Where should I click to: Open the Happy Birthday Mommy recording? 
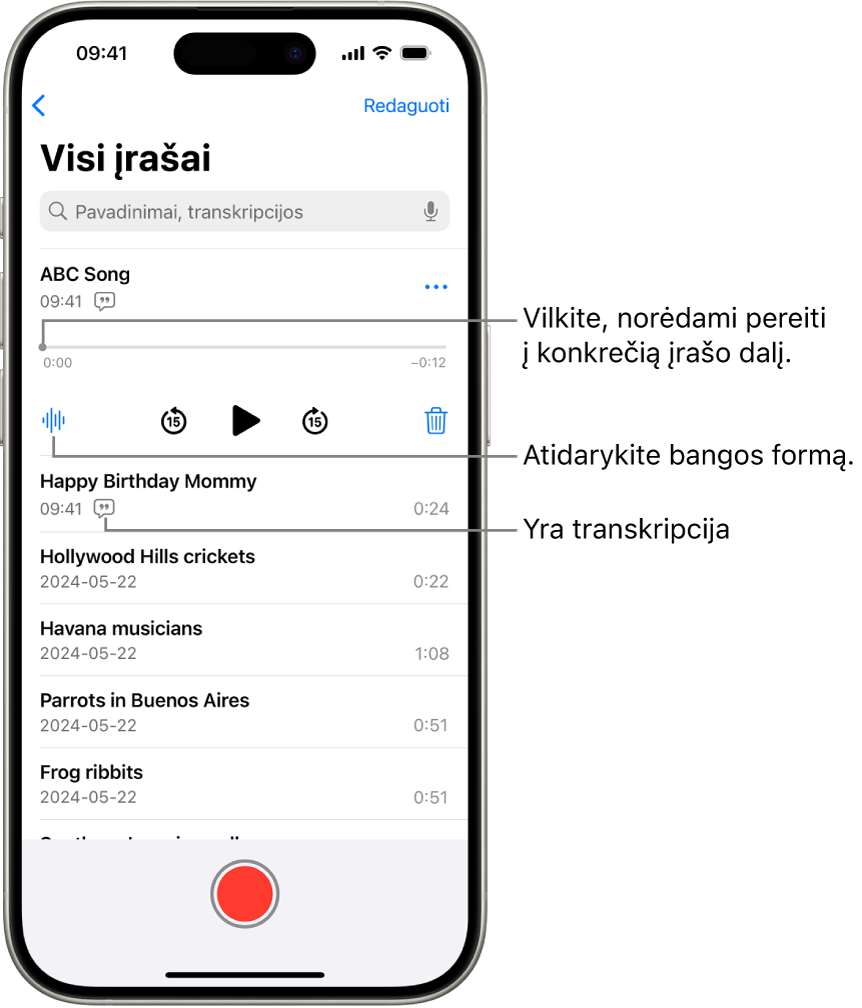[200, 494]
